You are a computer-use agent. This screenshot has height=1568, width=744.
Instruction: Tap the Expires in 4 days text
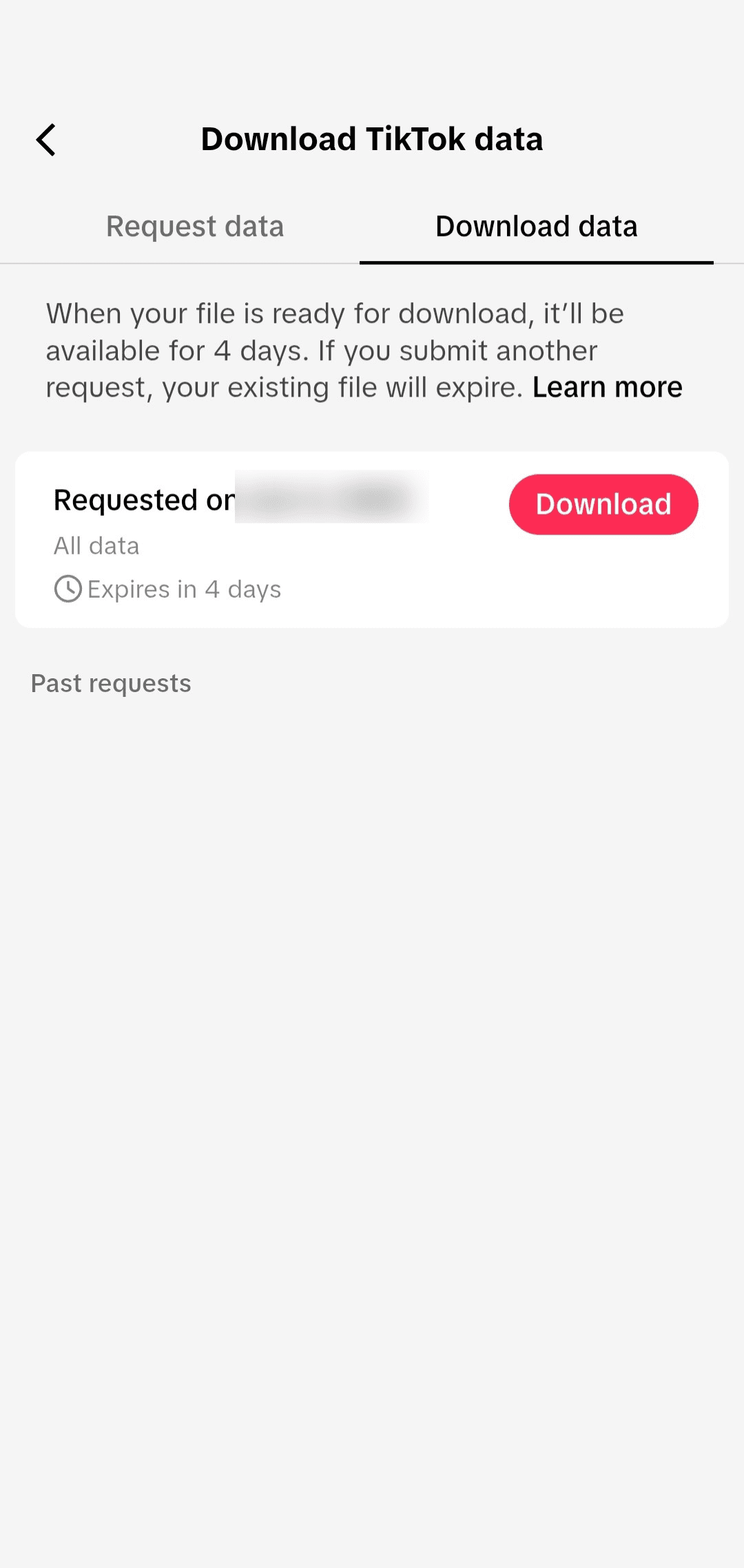(183, 589)
